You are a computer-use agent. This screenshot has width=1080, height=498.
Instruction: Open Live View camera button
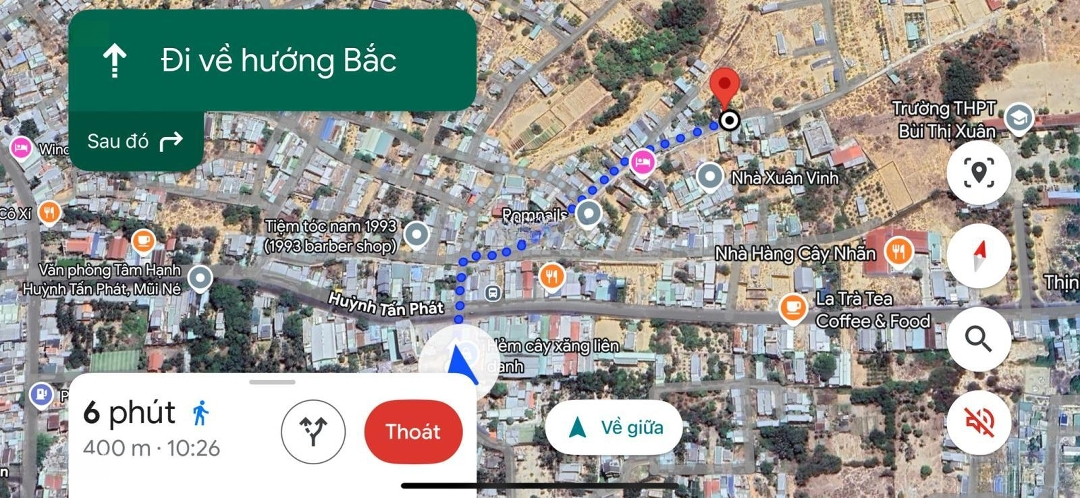978,174
